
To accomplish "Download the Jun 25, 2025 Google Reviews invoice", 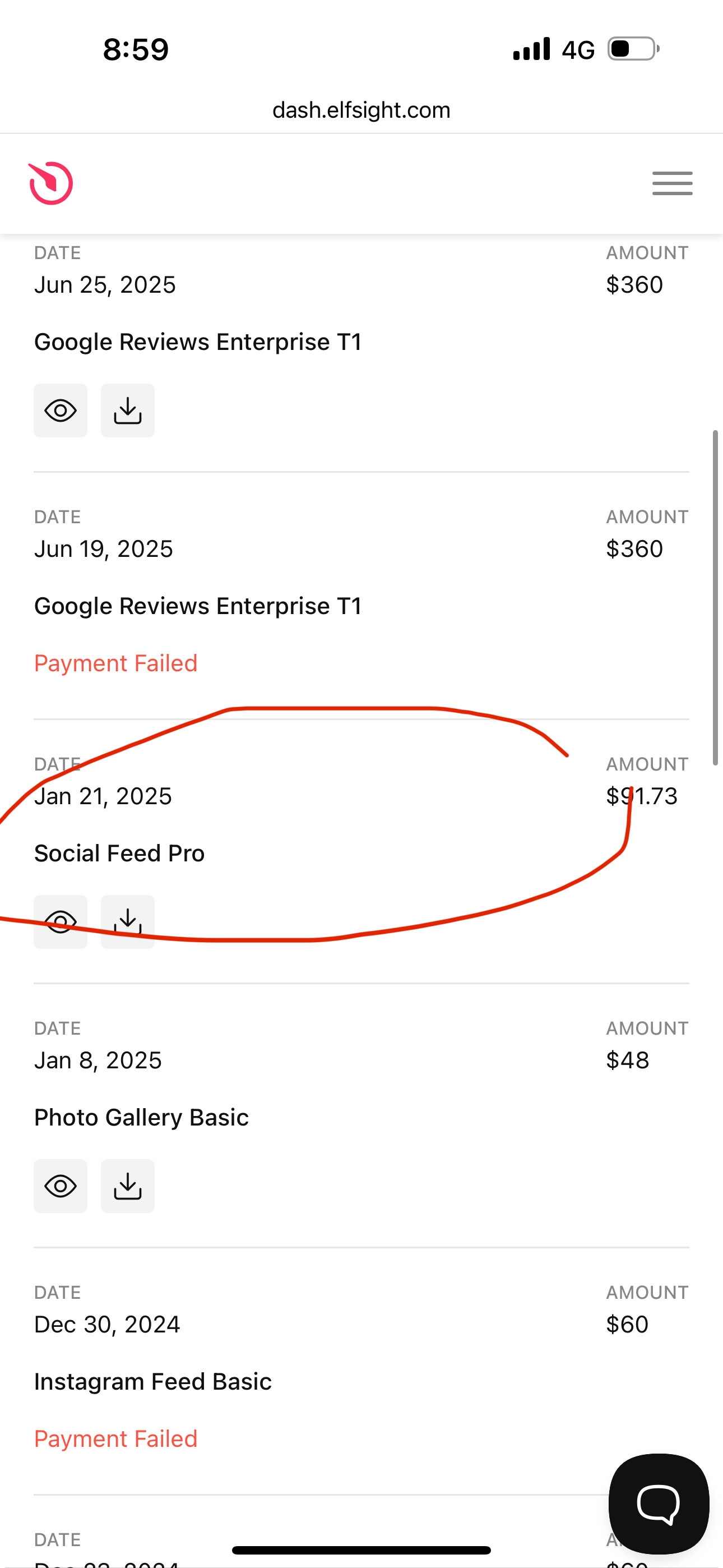I will point(128,411).
